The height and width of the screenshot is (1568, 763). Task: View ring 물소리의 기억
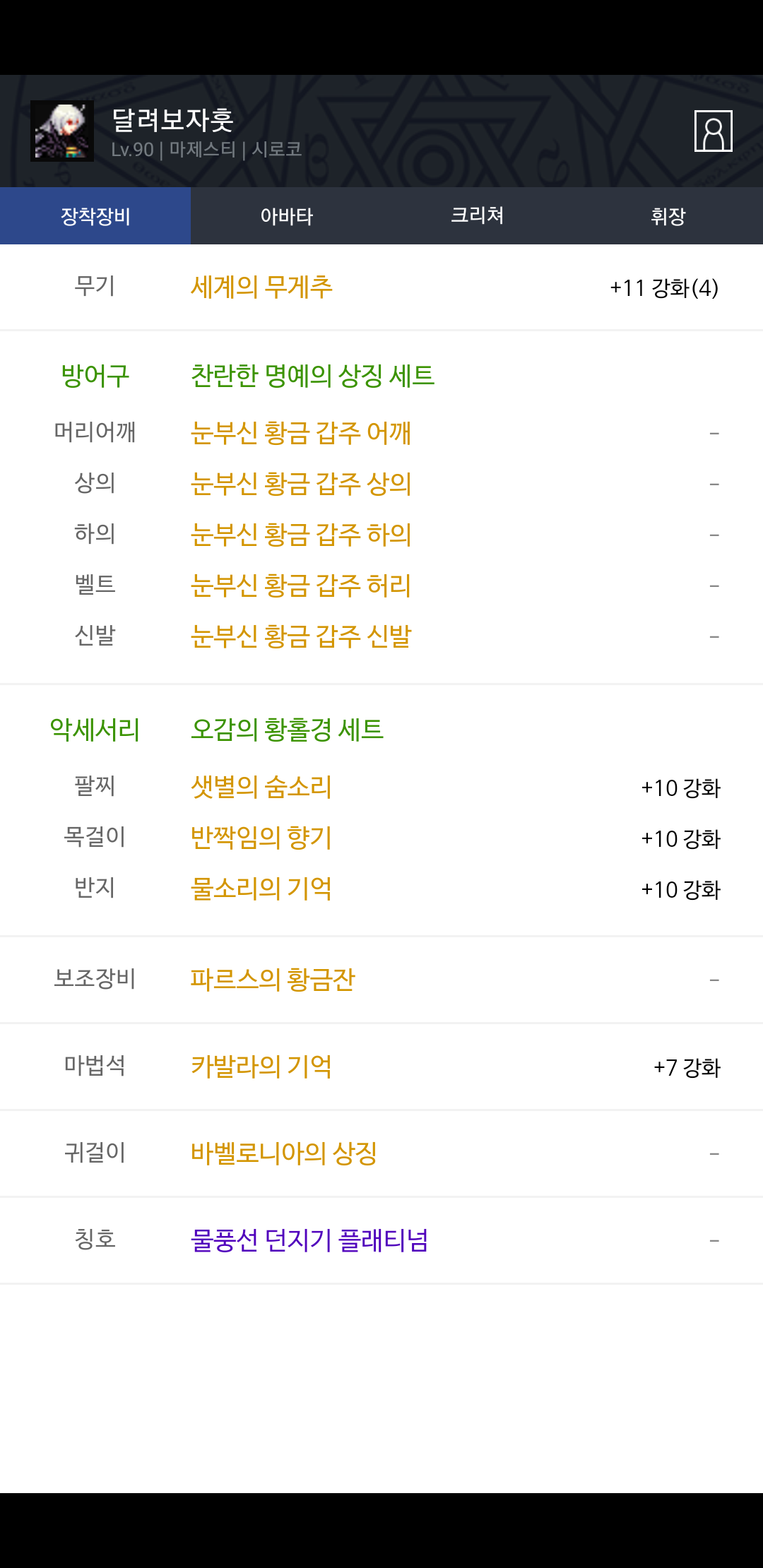tap(261, 888)
